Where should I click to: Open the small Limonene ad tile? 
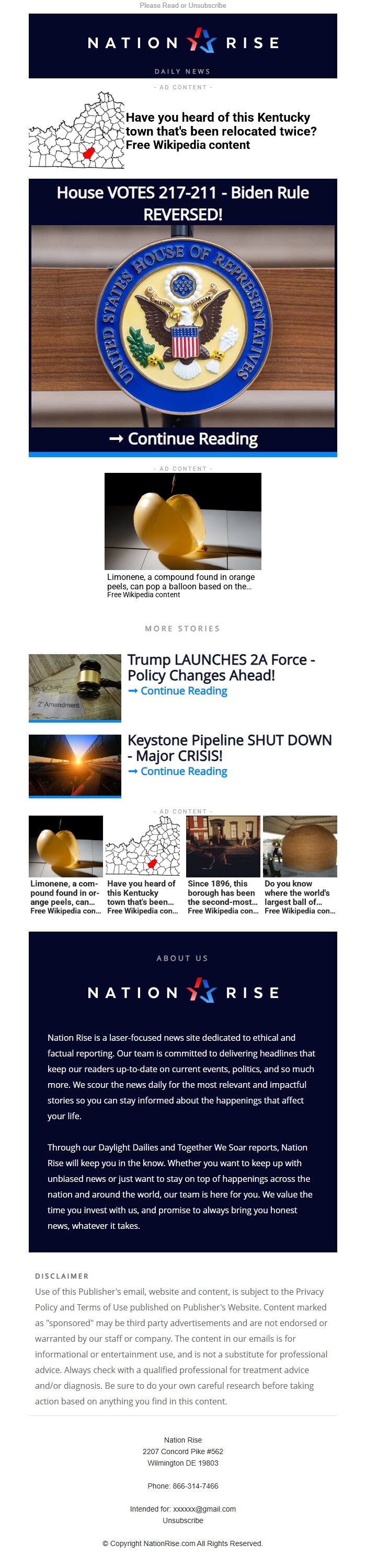pos(66,865)
